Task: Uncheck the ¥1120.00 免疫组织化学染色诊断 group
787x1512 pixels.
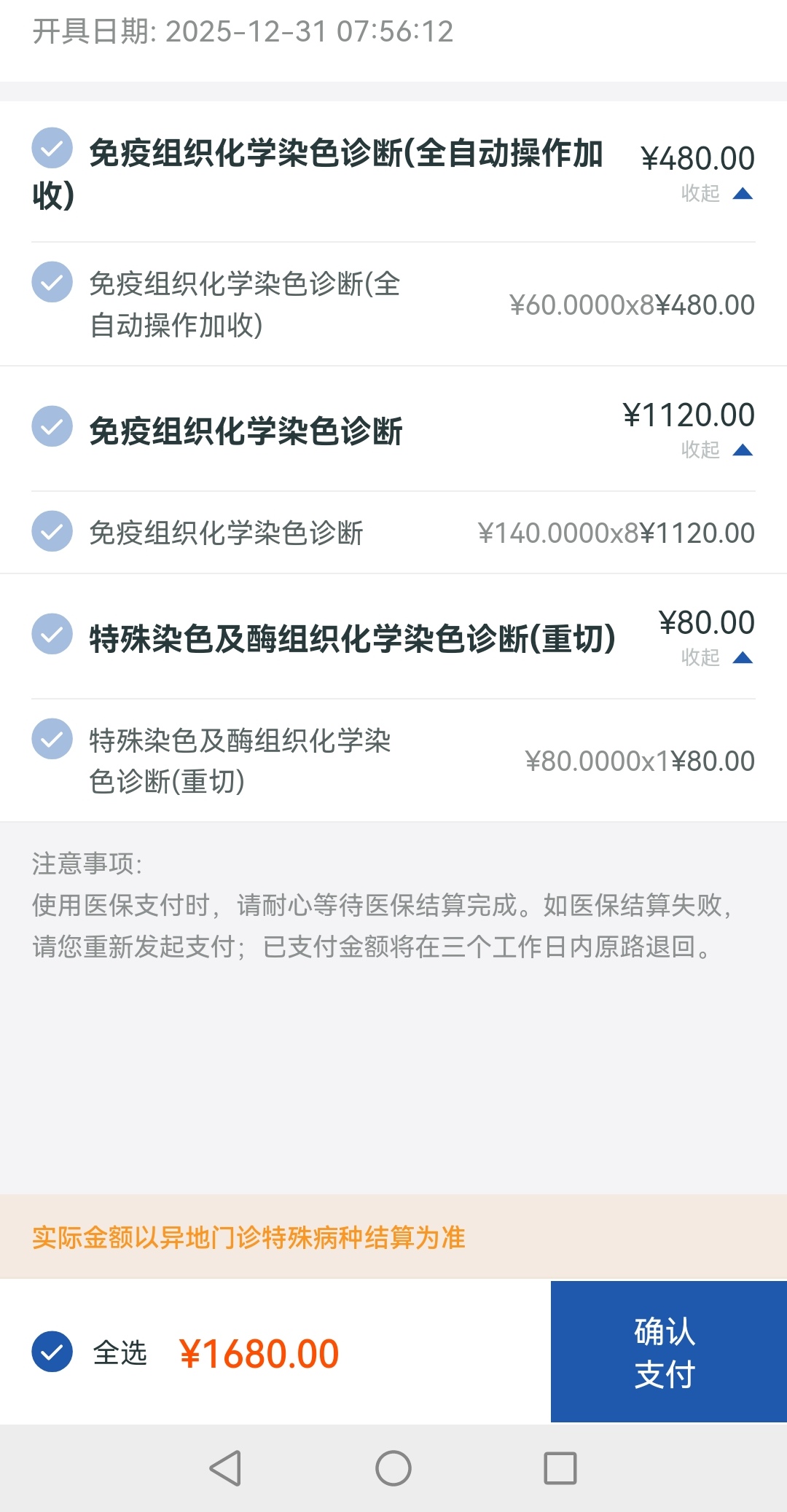Action: click(52, 426)
